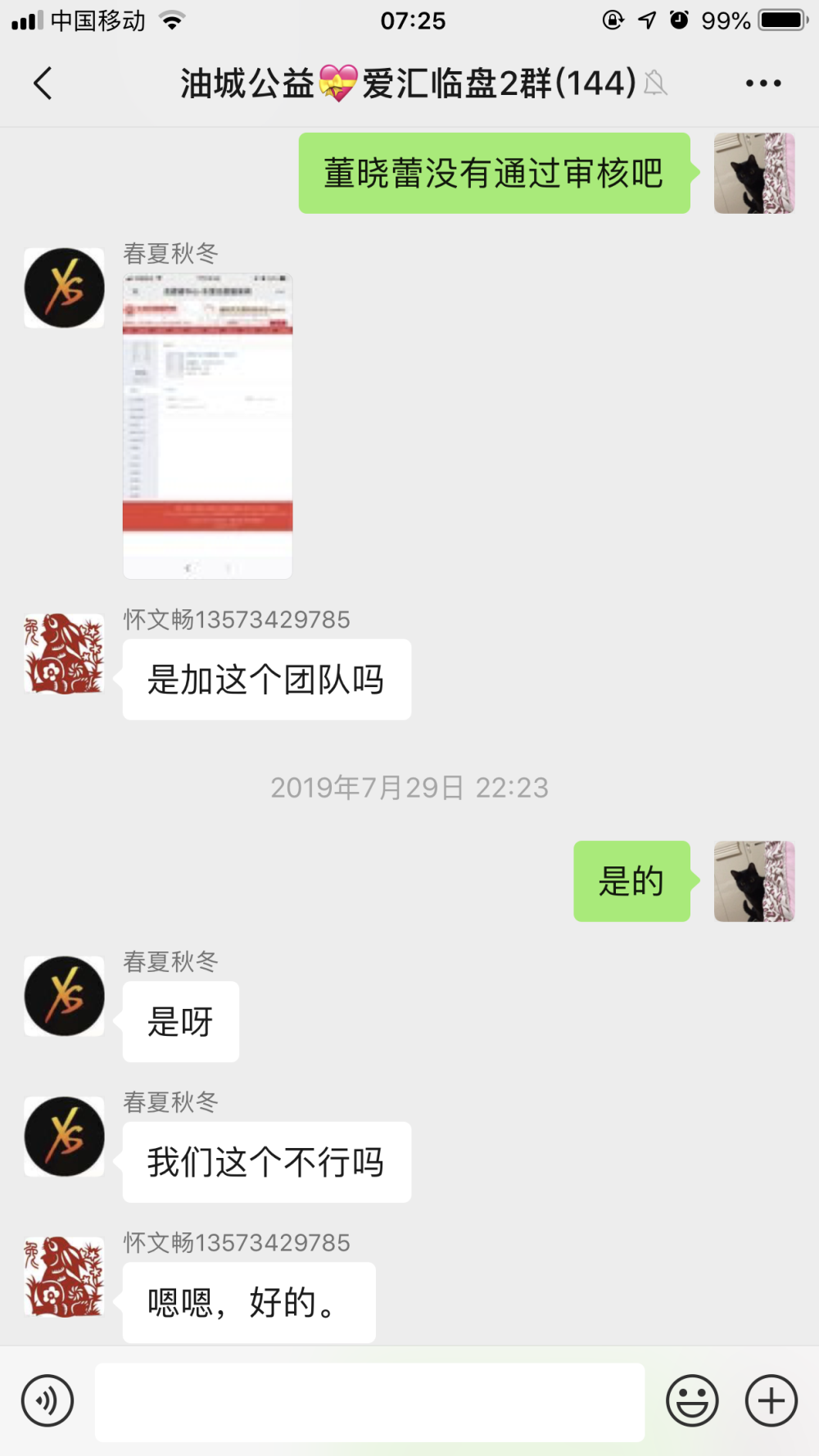Image resolution: width=819 pixels, height=1456 pixels.
Task: Open the group chat info menu
Action: click(x=763, y=83)
